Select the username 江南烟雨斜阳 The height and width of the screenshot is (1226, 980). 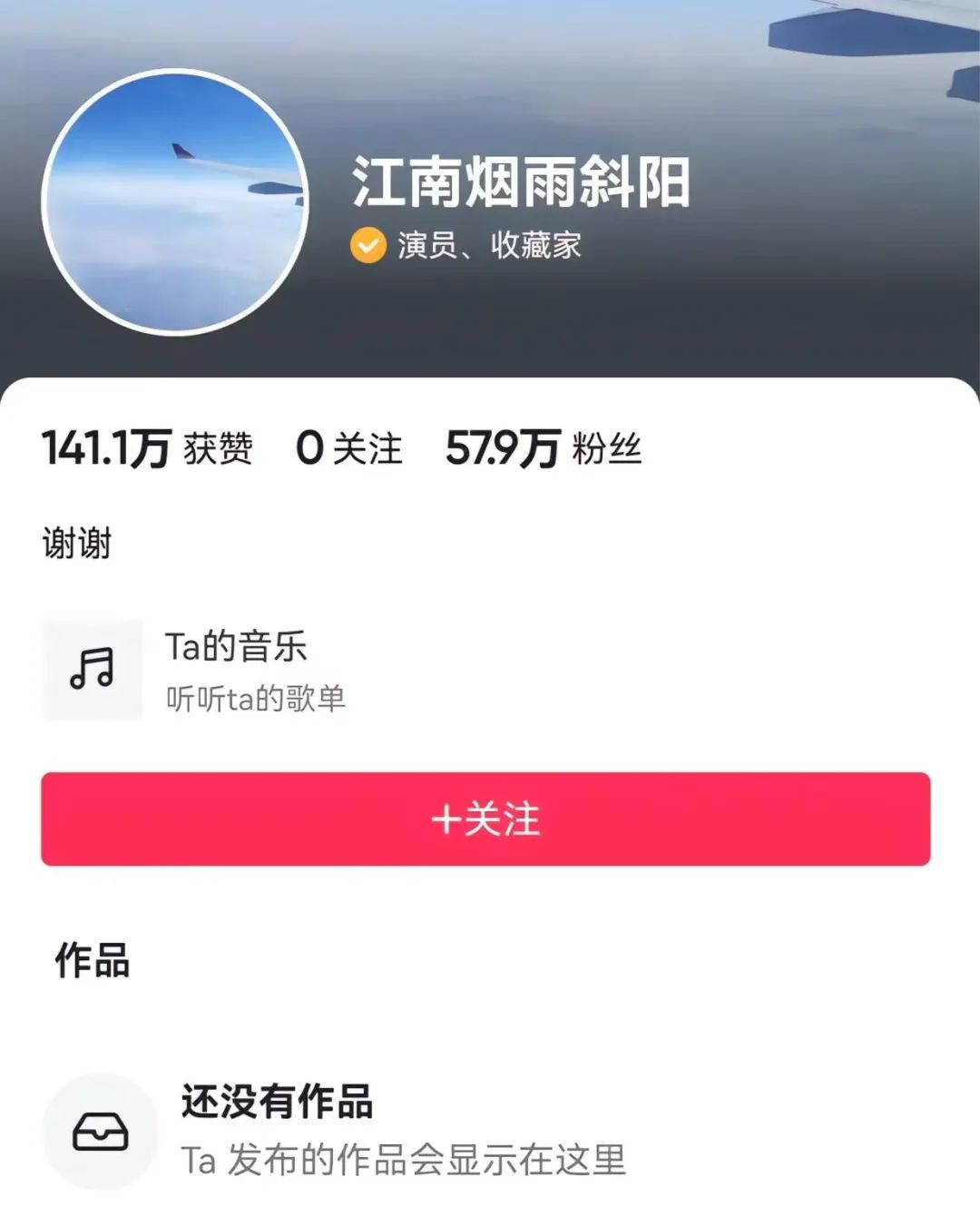click(522, 185)
